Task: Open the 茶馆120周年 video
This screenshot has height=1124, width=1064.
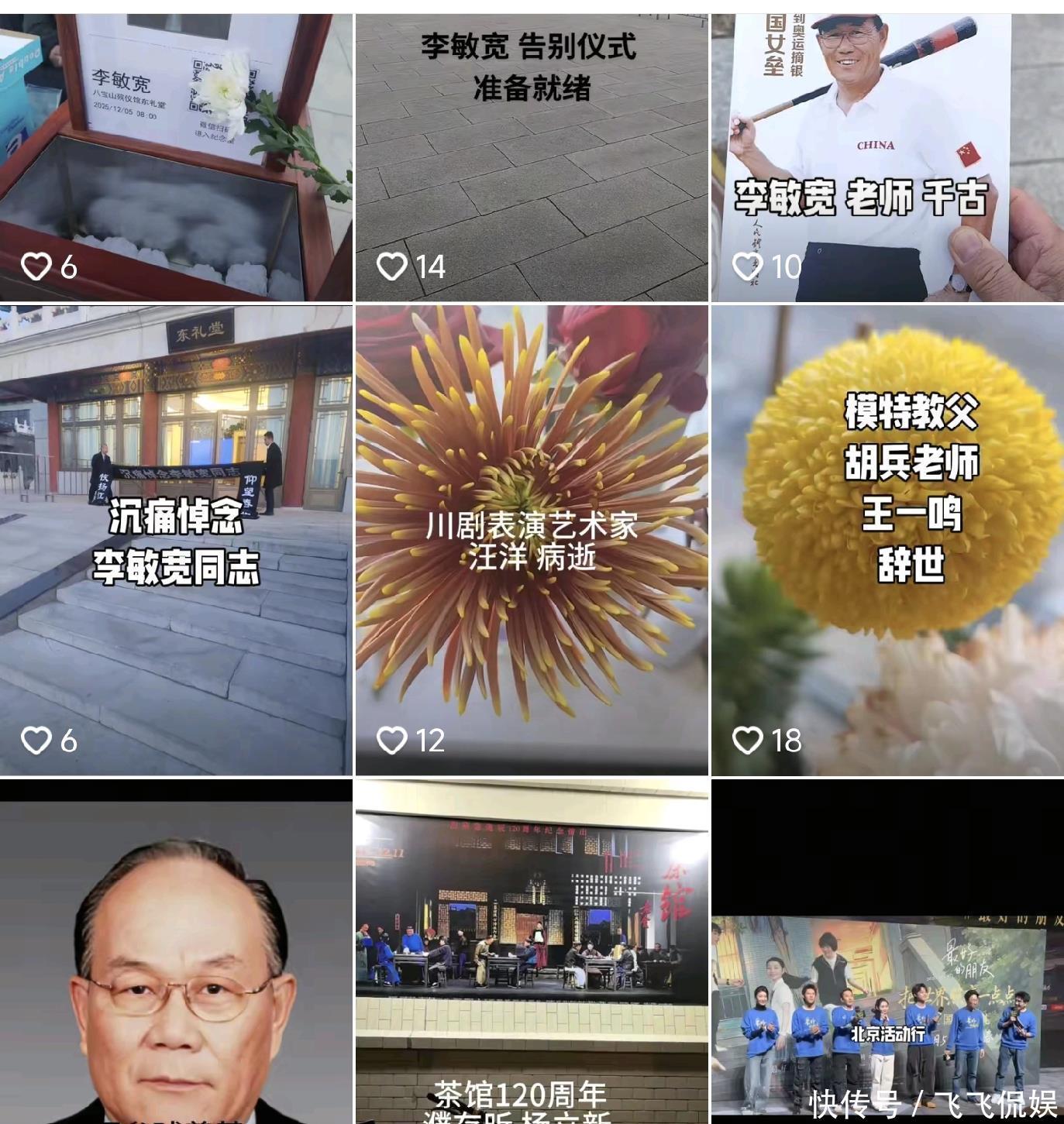Action: click(x=532, y=953)
